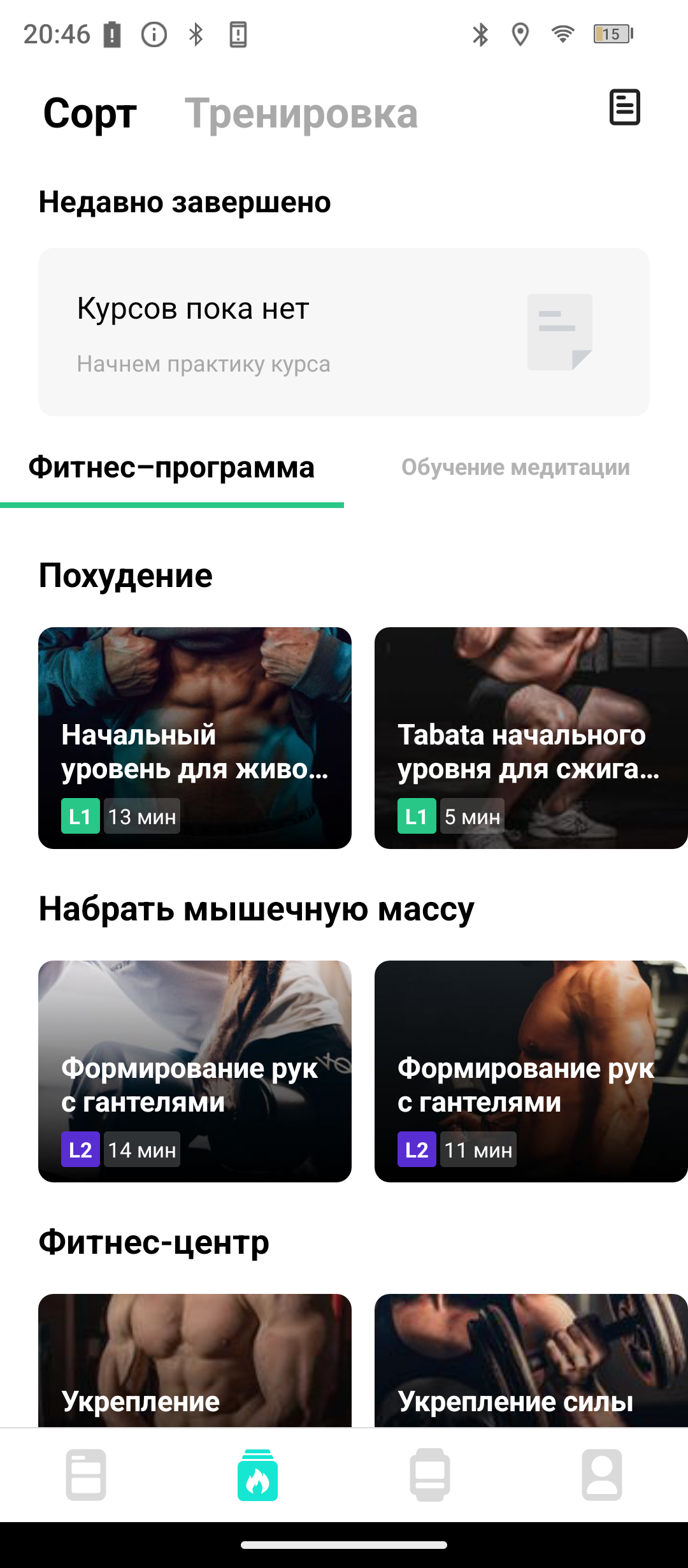Open the 11 мин Формирование рук workout
This screenshot has height=1568, width=688.
pos(531,1071)
